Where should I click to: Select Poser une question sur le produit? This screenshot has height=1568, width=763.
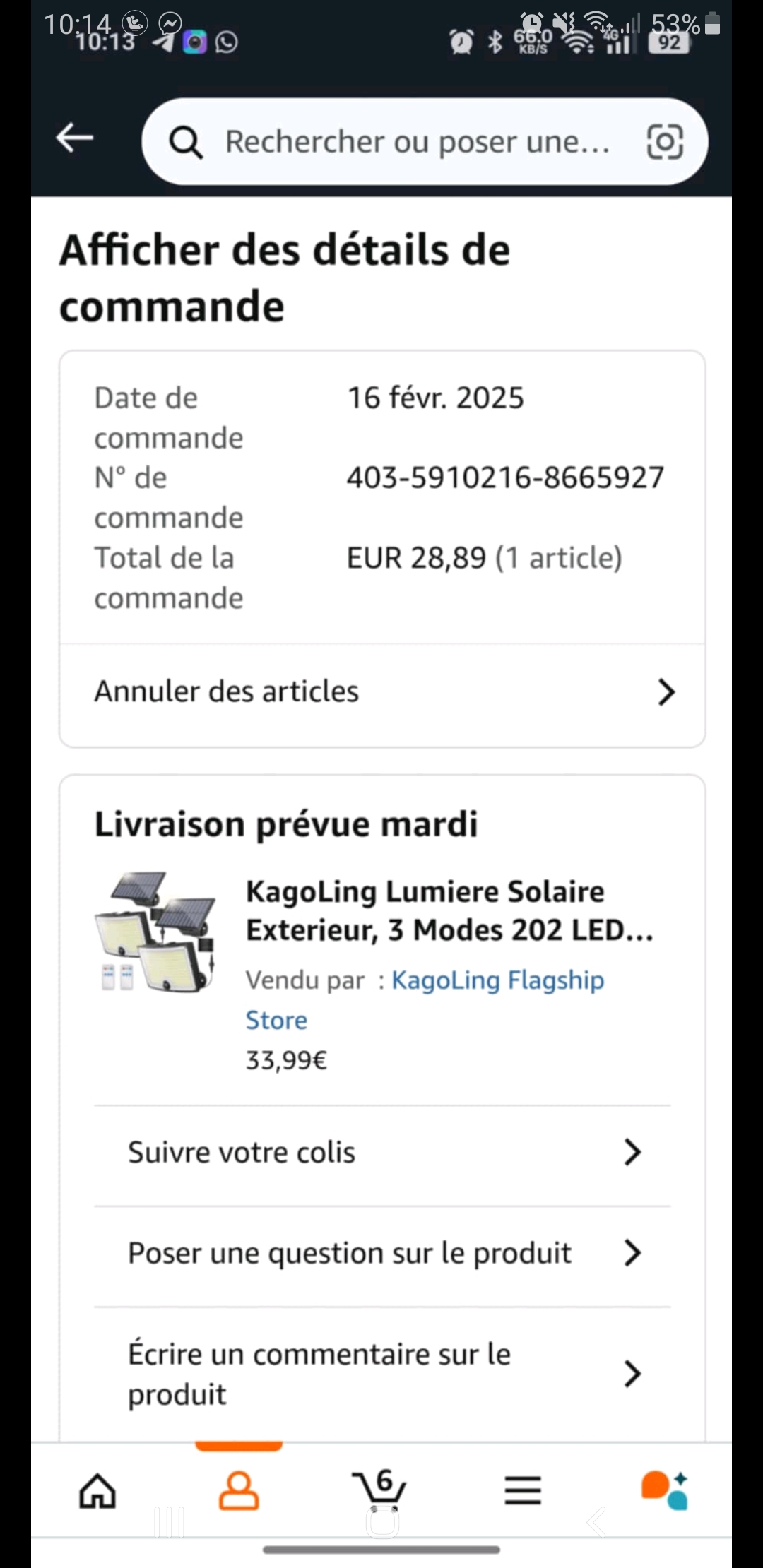click(x=382, y=1254)
